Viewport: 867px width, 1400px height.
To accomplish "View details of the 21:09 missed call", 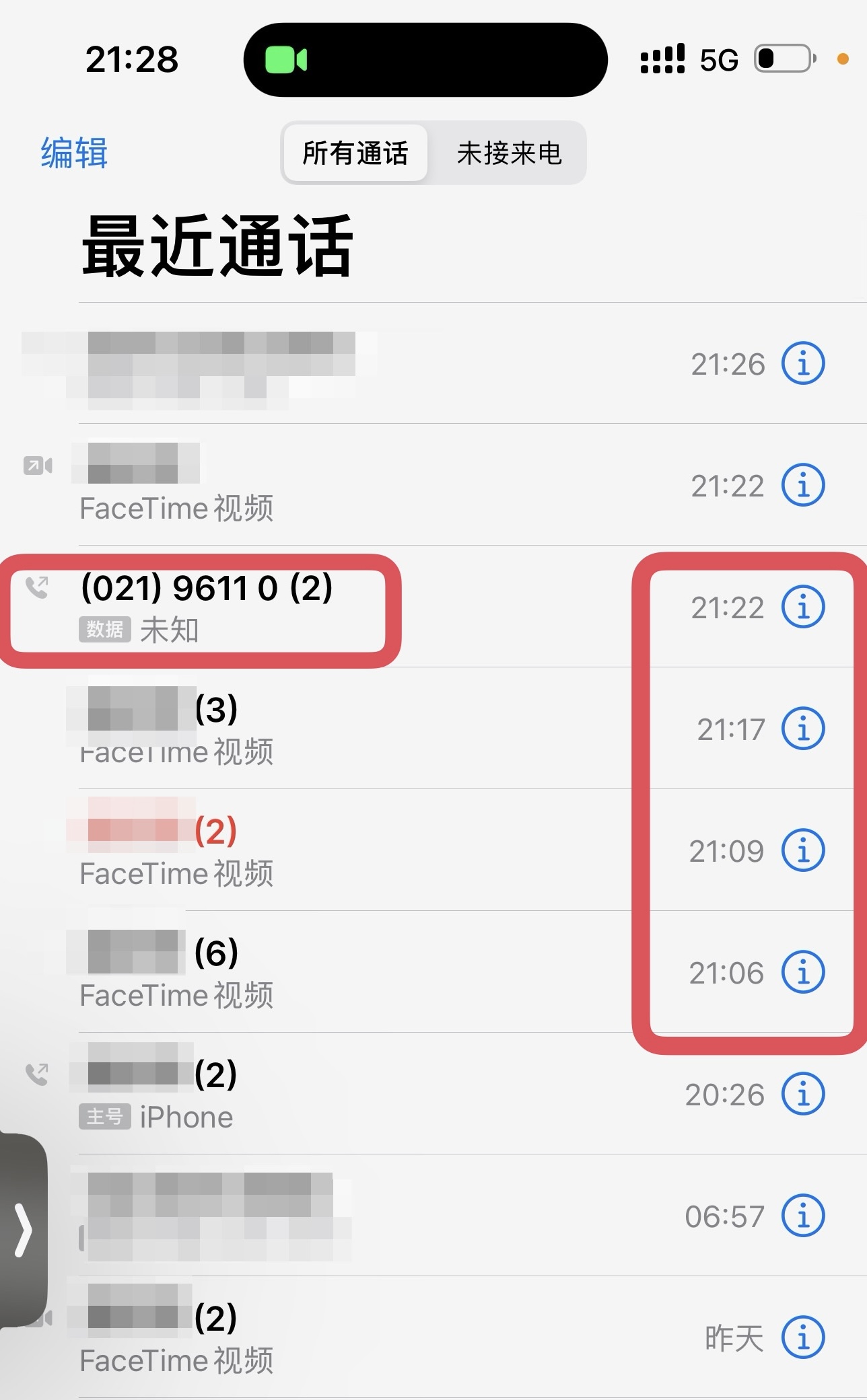I will pyautogui.click(x=803, y=850).
